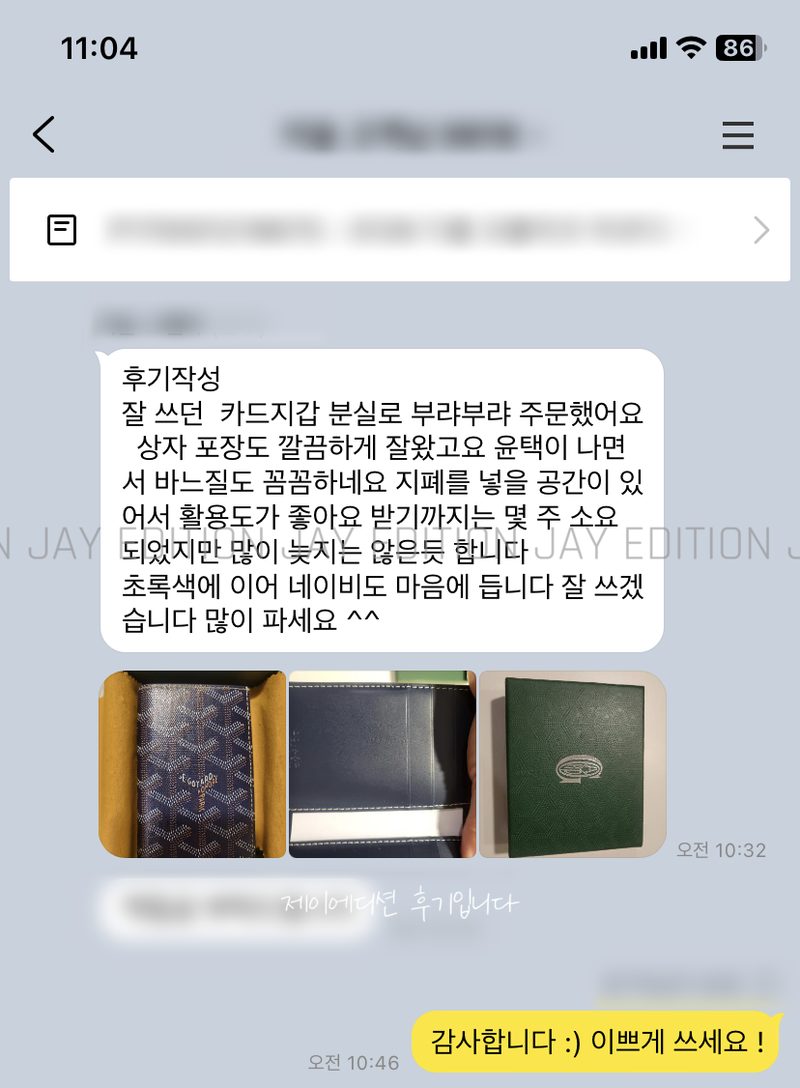
Task: Go back to the chat list
Action: tap(44, 134)
